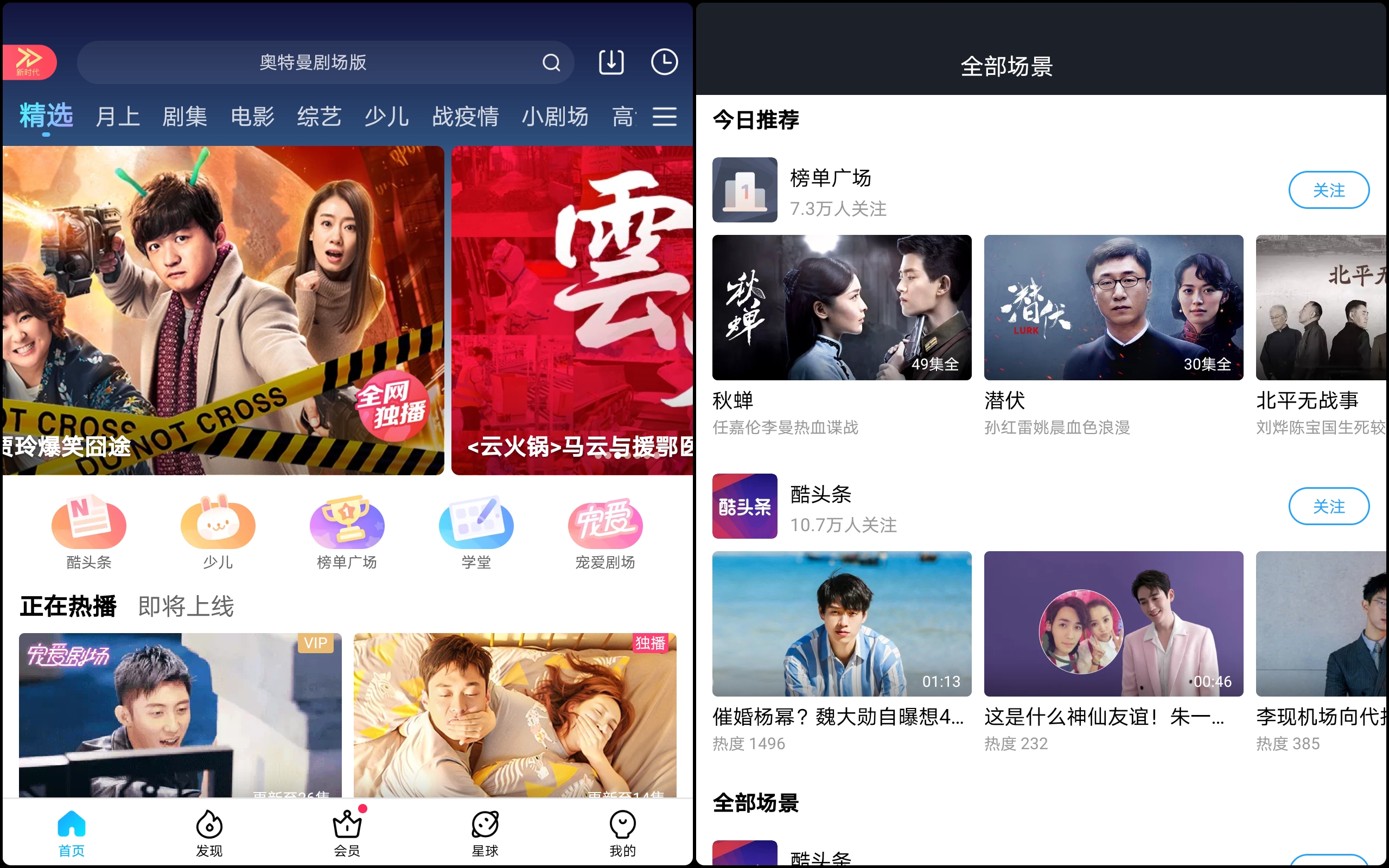Open the downloads icon
The image size is (1389, 868).
pyautogui.click(x=611, y=62)
